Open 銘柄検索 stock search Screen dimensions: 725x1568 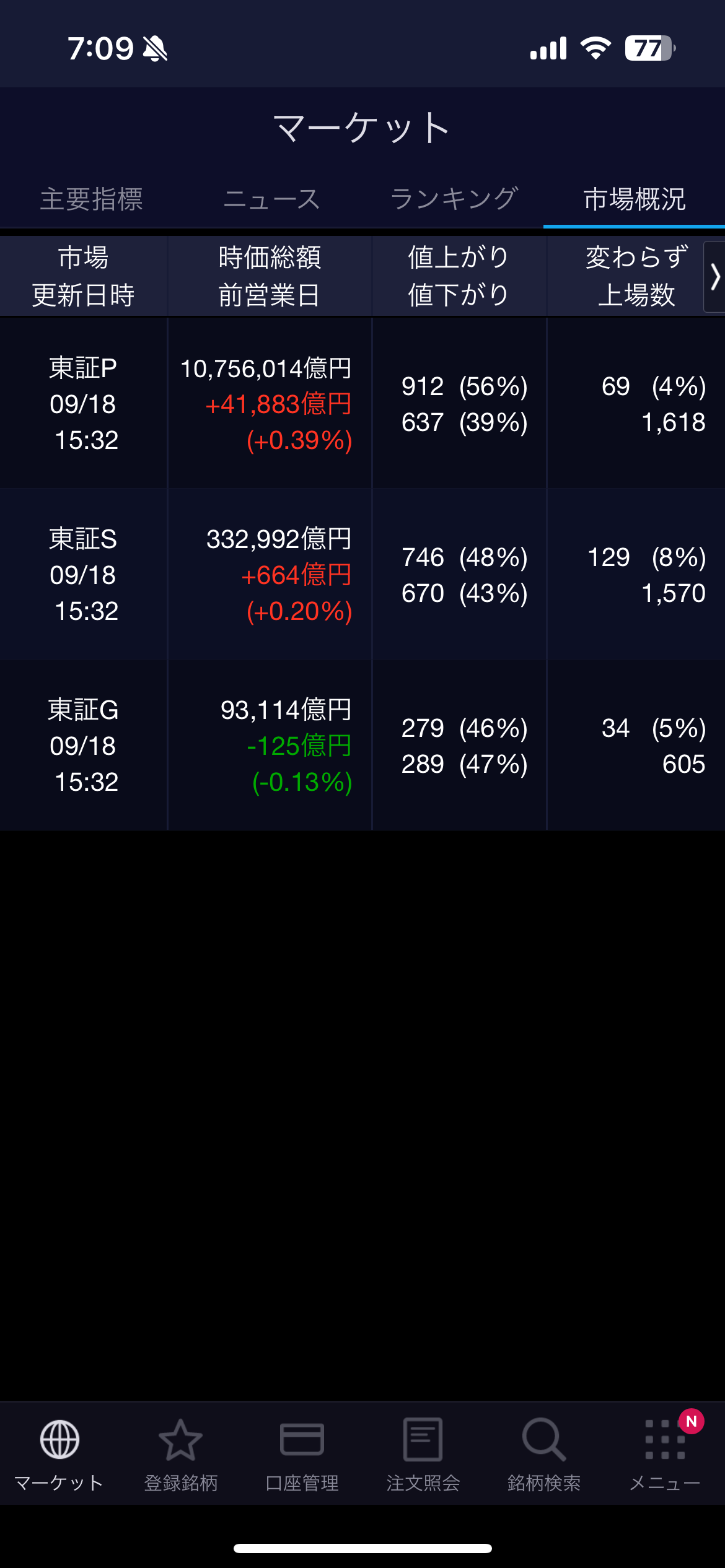544,1454
